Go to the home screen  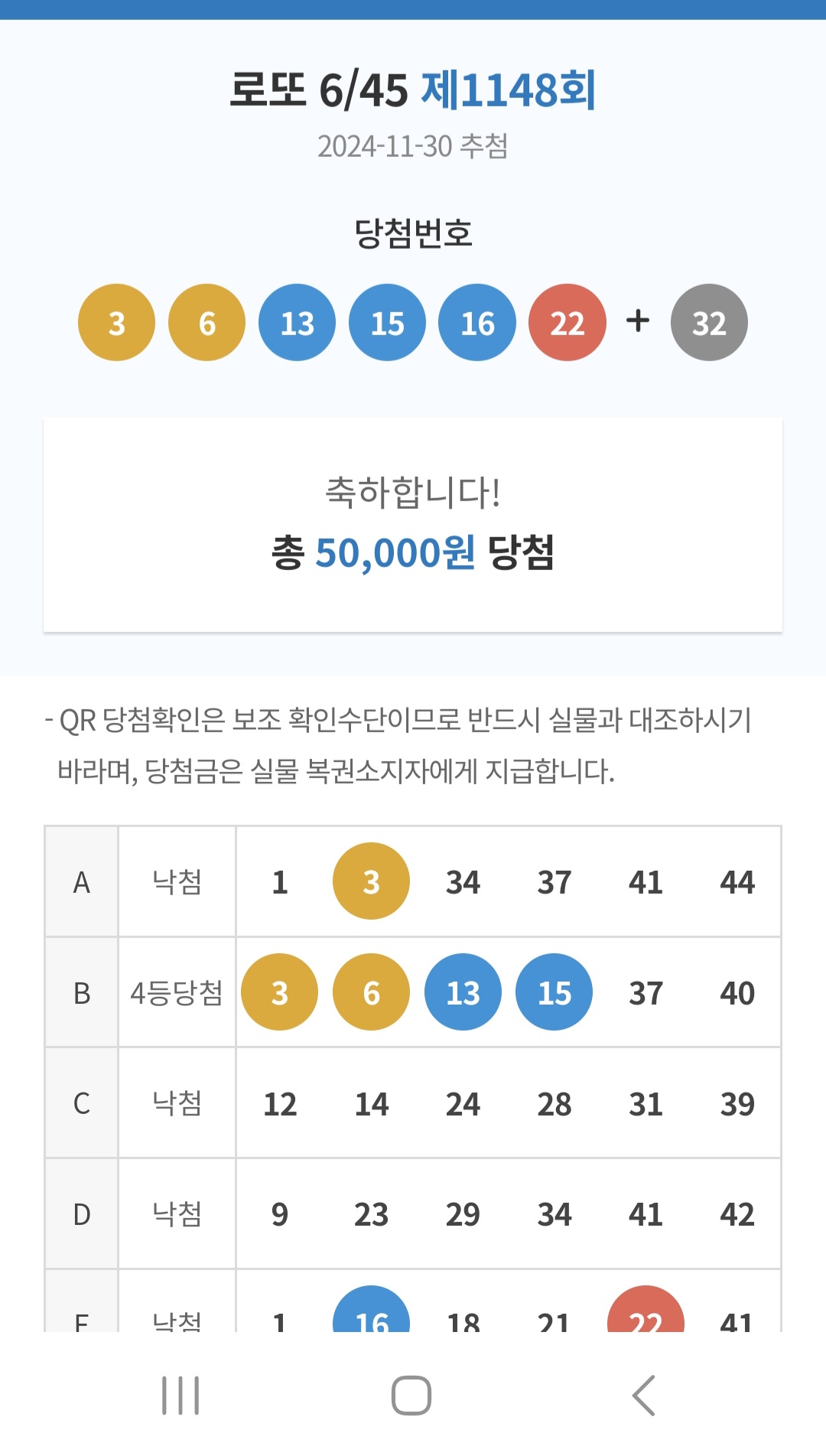411,1395
